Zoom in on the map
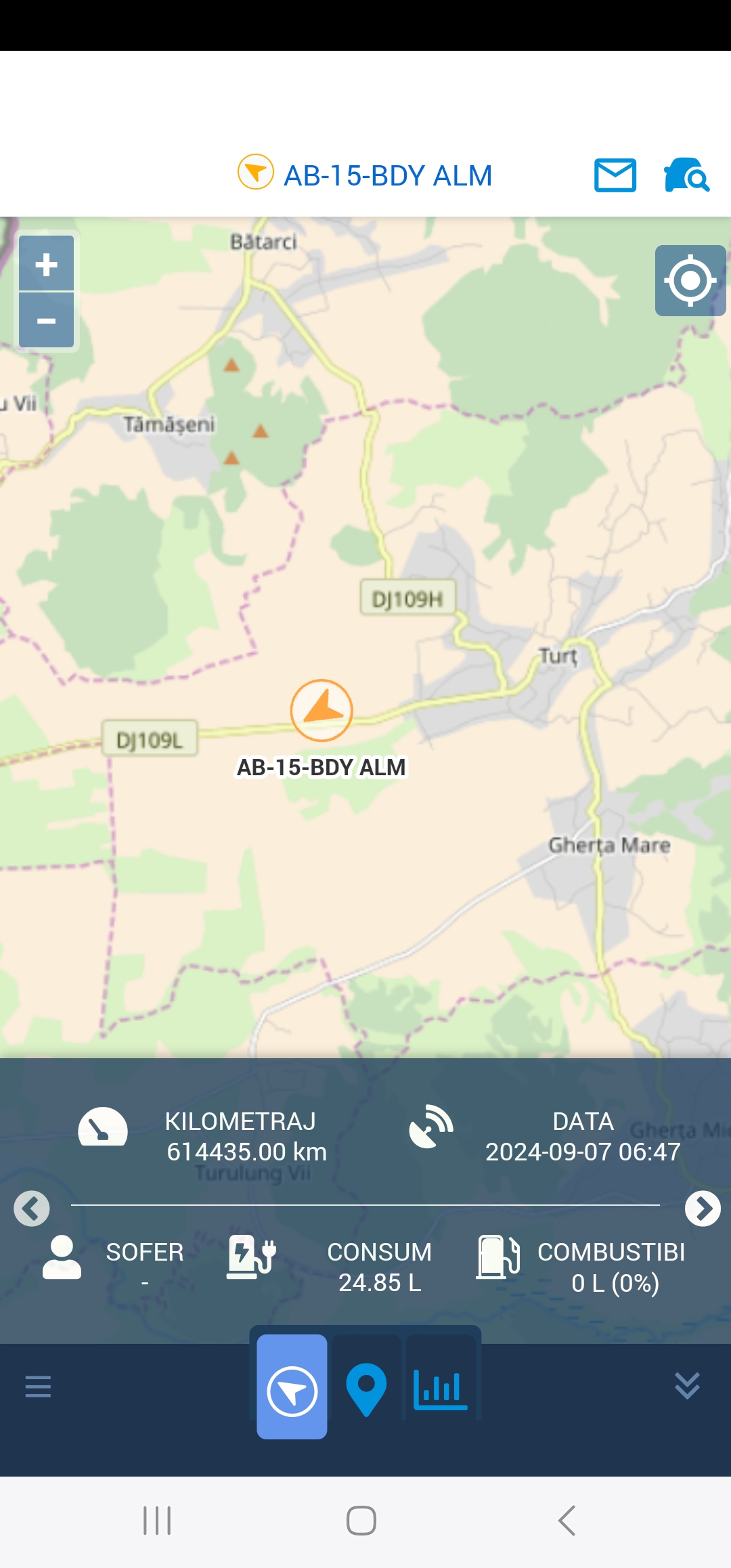The image size is (731, 1568). 46,263
